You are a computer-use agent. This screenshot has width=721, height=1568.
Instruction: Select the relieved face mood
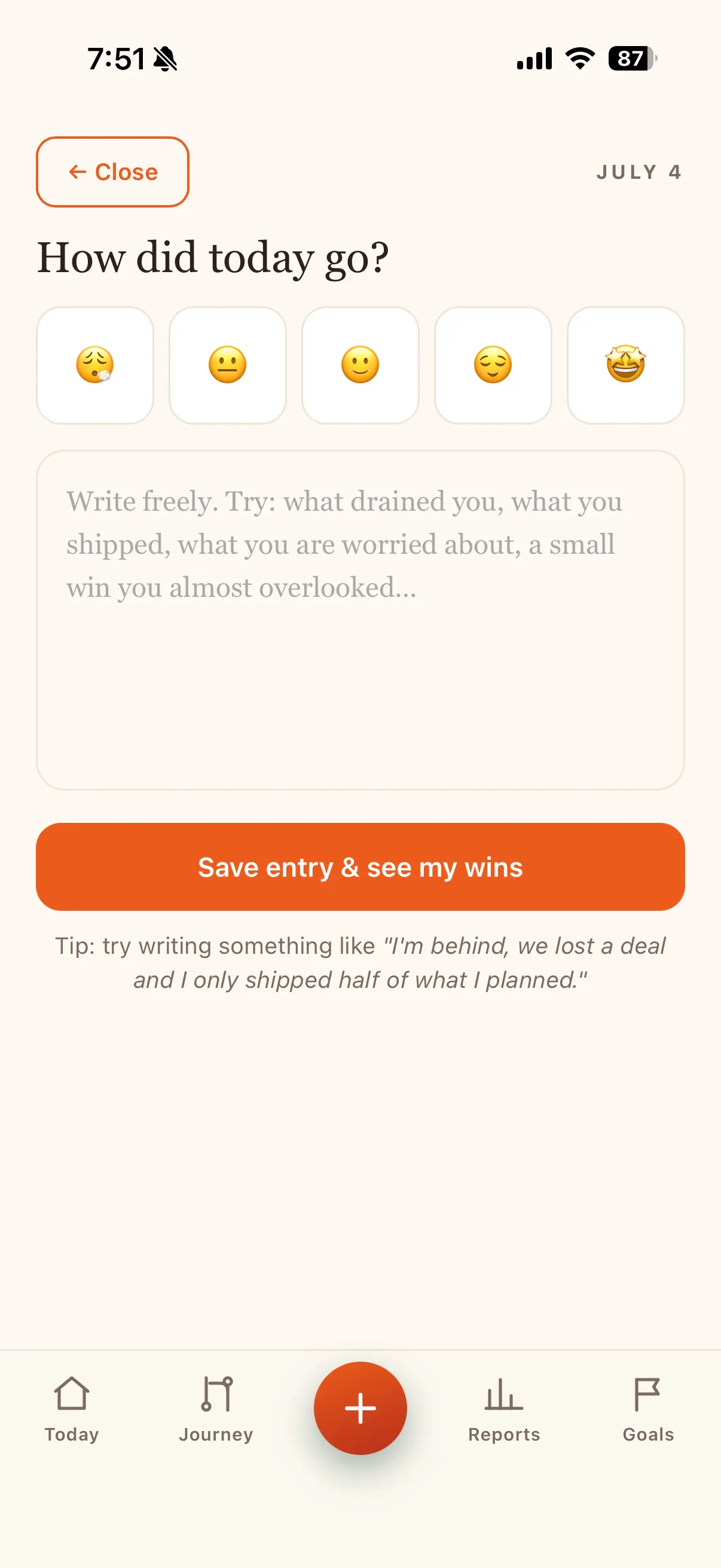(x=493, y=365)
